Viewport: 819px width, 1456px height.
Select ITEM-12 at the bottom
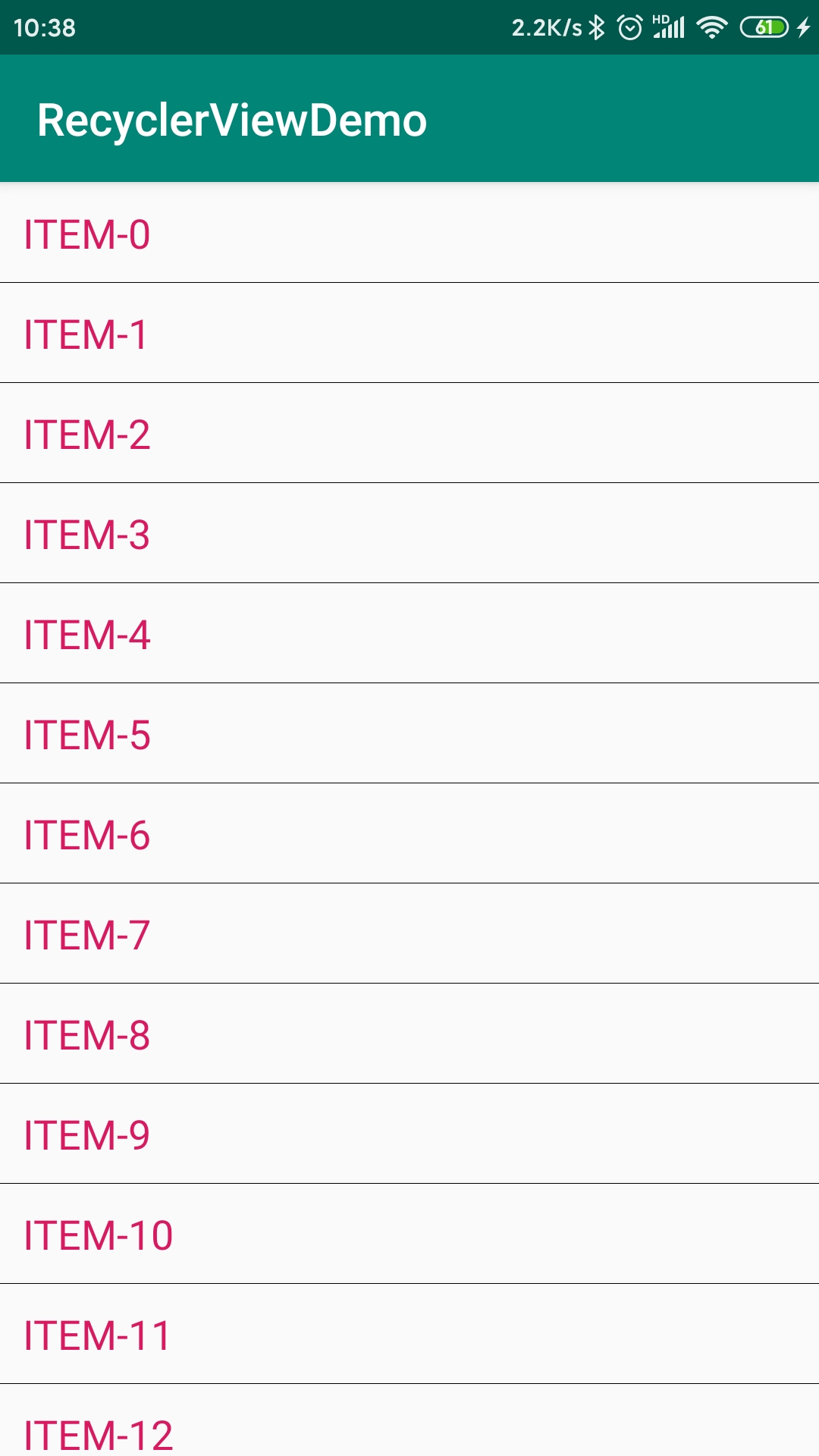pyautogui.click(x=409, y=1433)
